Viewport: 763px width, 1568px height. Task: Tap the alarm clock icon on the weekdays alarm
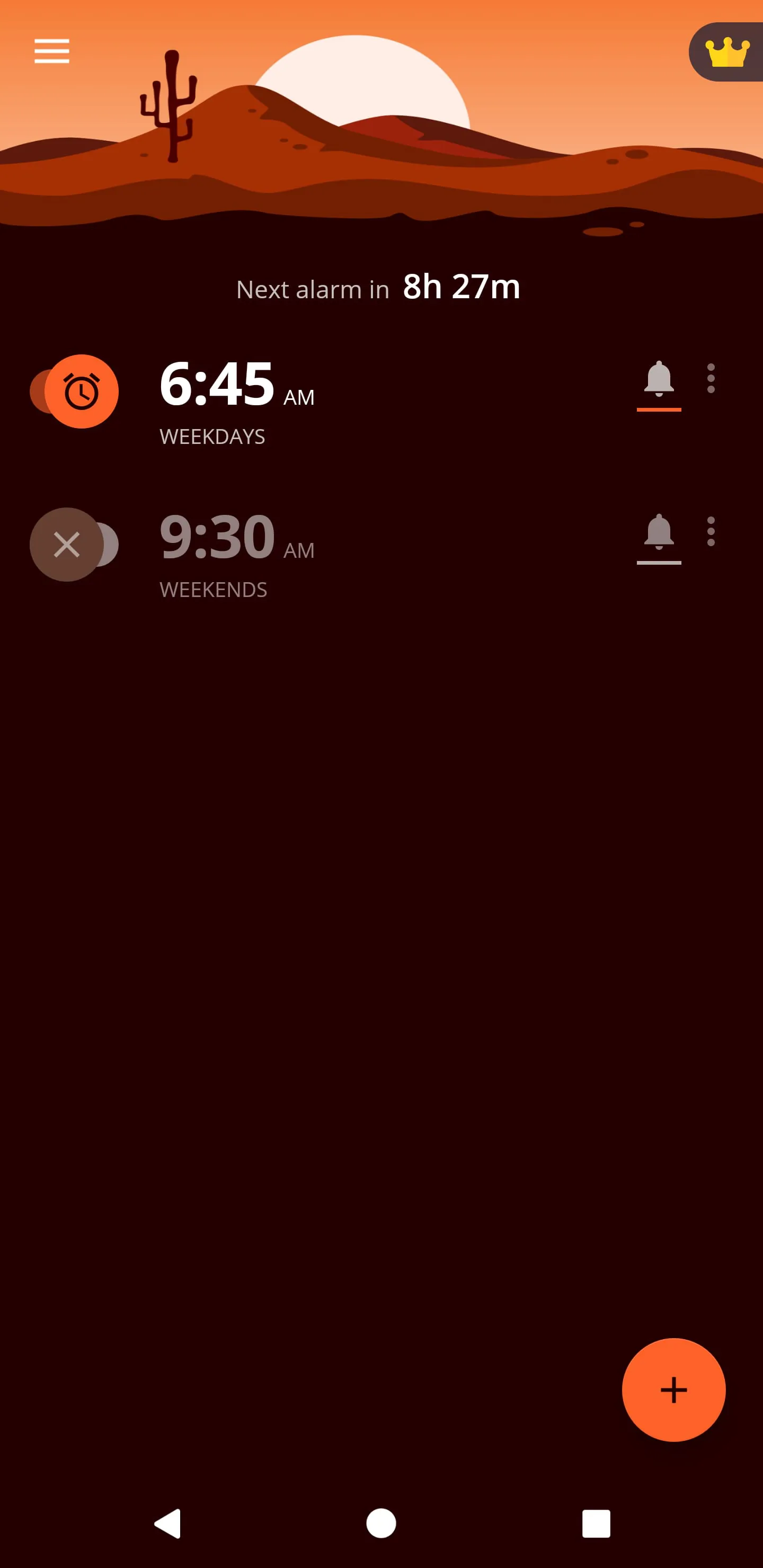pos(83,391)
